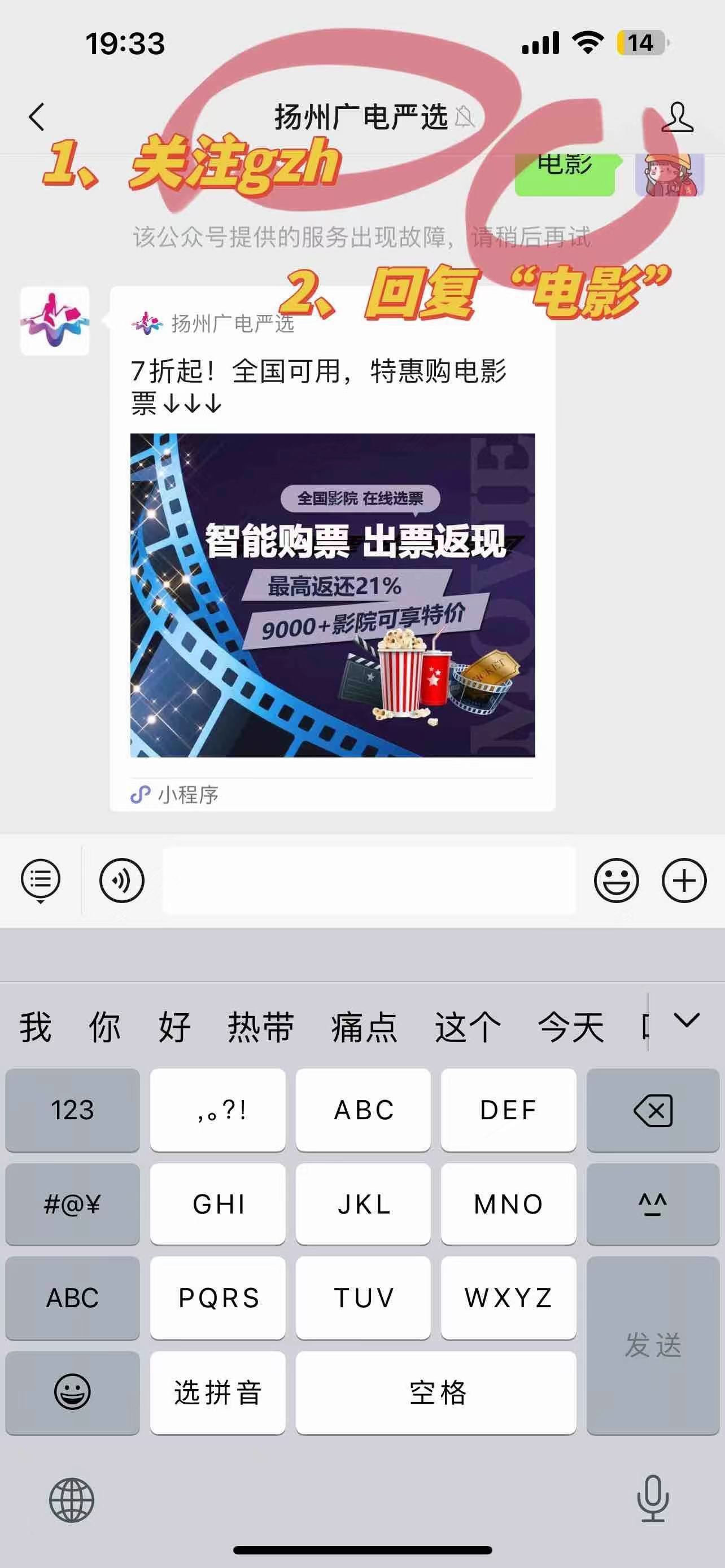Switch to symbols with the #@¥ key

click(x=72, y=1204)
